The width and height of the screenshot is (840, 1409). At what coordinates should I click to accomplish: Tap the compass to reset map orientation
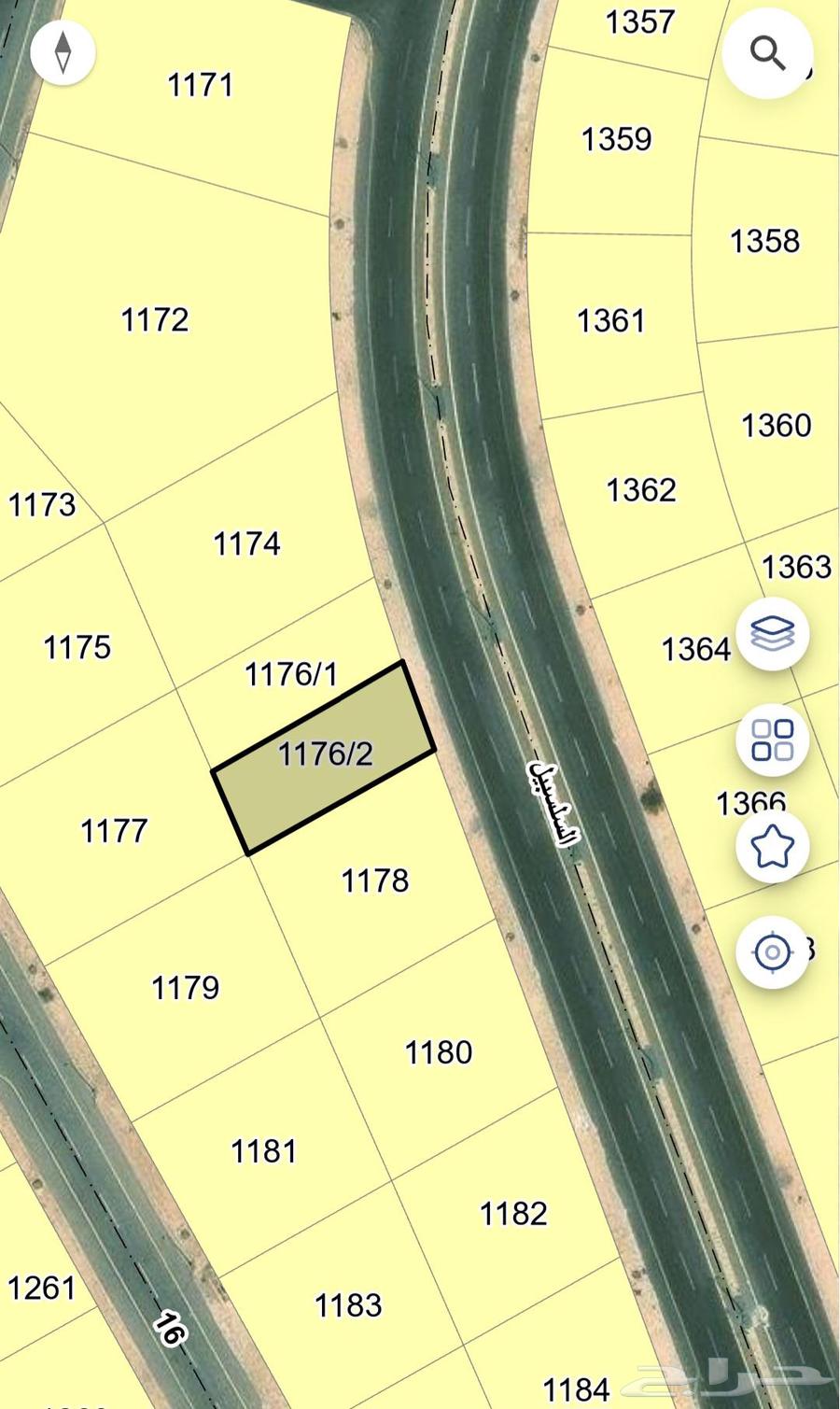(63, 52)
